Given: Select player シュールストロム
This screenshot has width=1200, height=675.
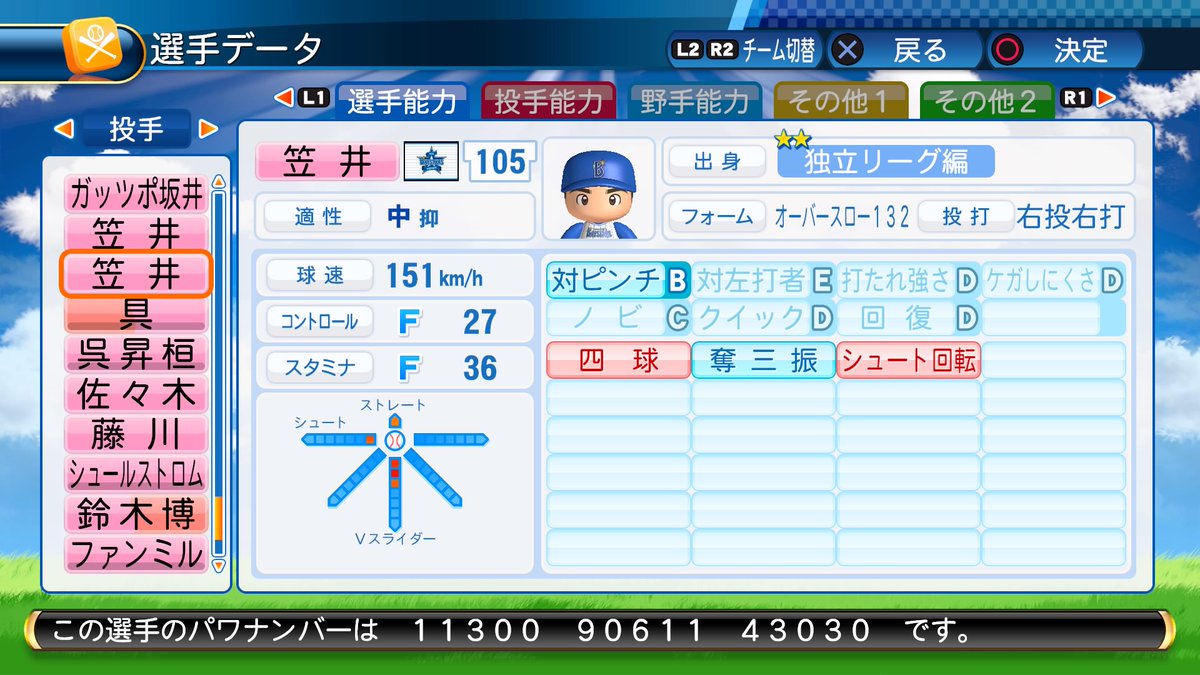Looking at the screenshot, I should click(x=136, y=473).
